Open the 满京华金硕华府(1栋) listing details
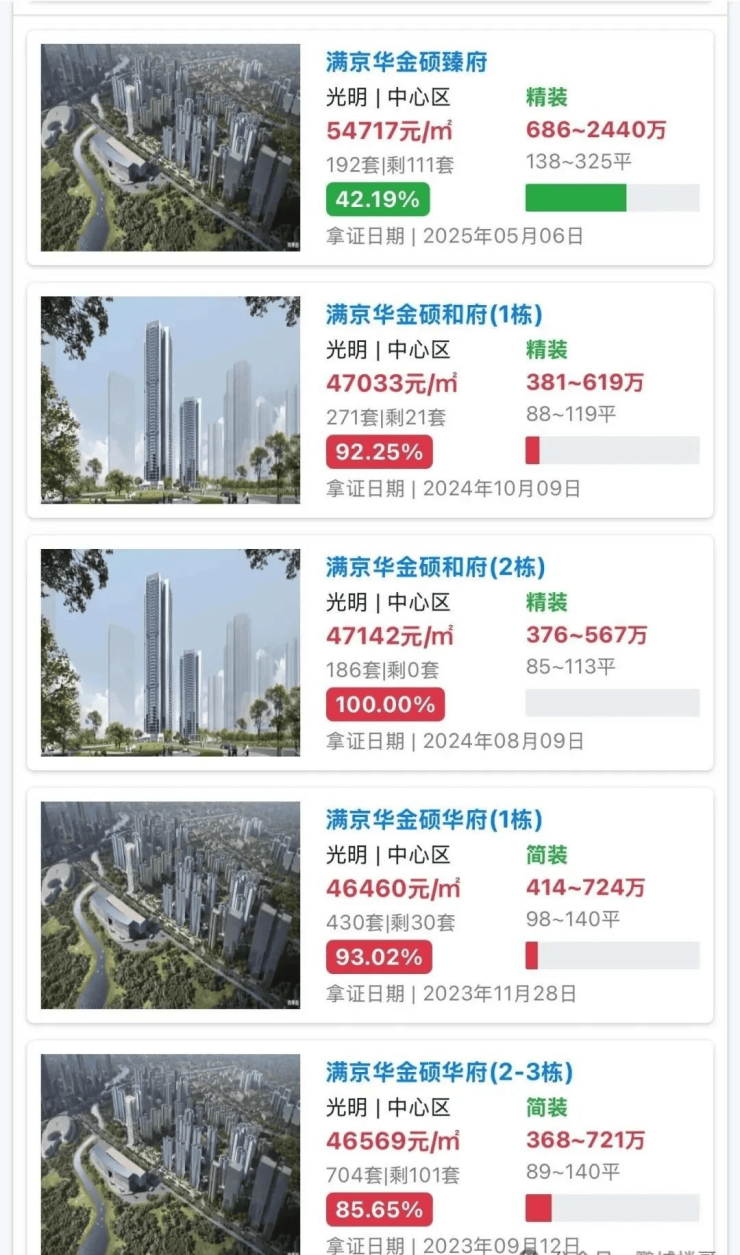The width and height of the screenshot is (740, 1255). [x=433, y=820]
